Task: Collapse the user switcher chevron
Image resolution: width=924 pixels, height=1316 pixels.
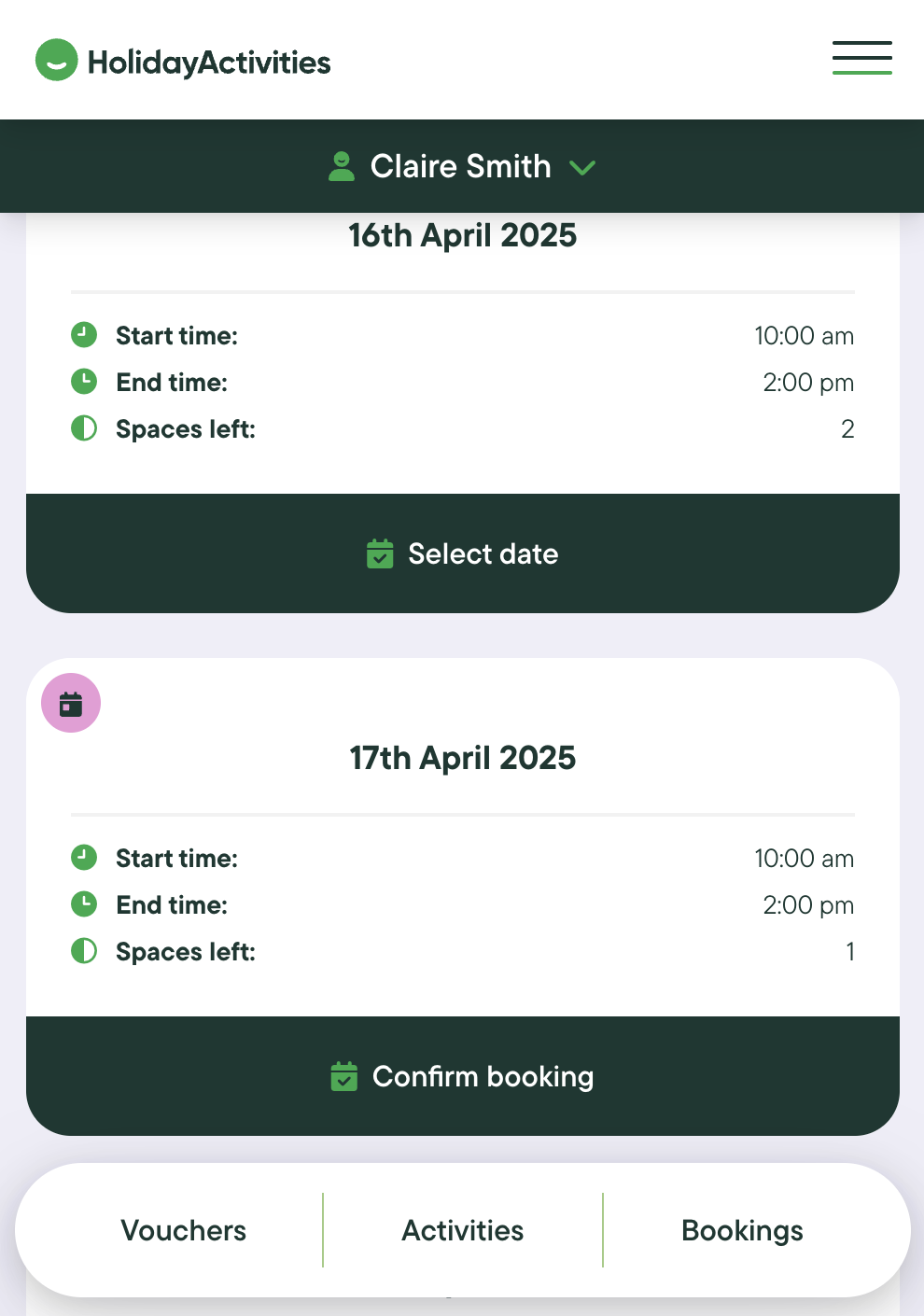Action: click(x=582, y=168)
